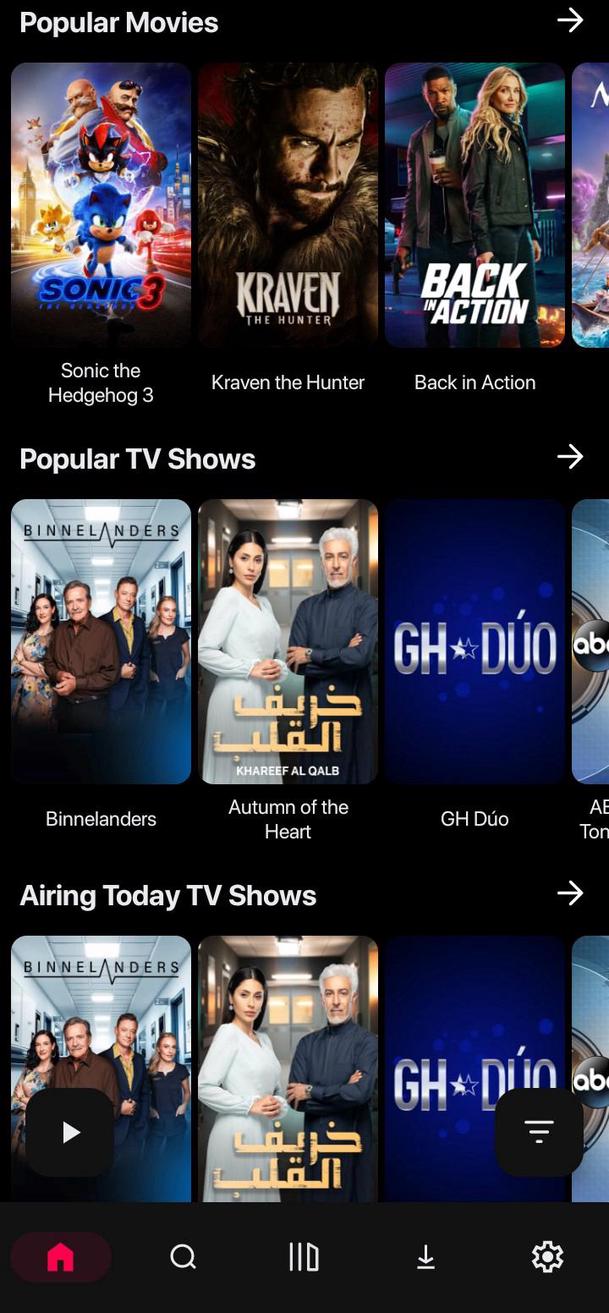Switch to the Downloads tab

(x=426, y=1257)
